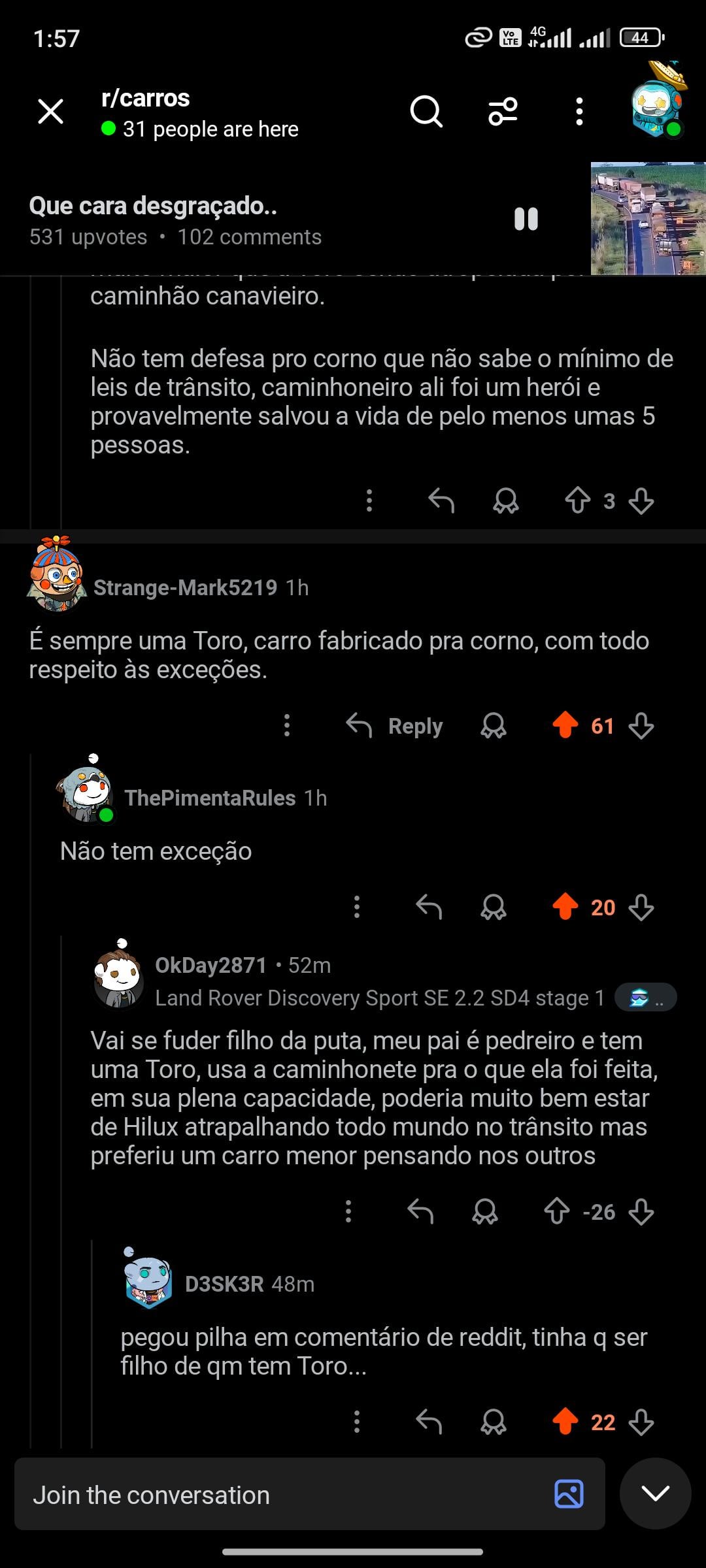Open comment sort options icon

(x=503, y=112)
